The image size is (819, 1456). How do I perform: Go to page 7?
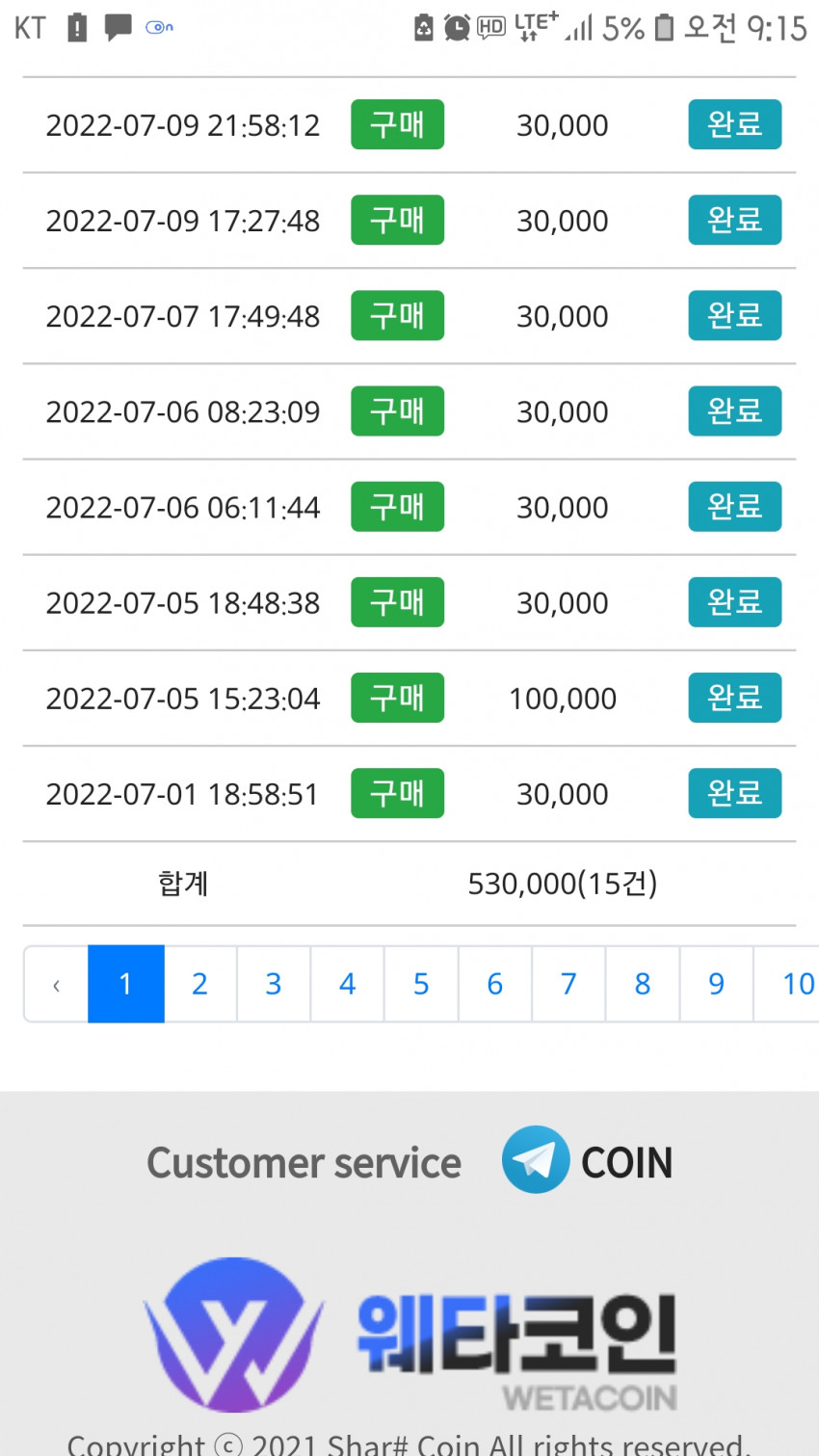(x=569, y=984)
